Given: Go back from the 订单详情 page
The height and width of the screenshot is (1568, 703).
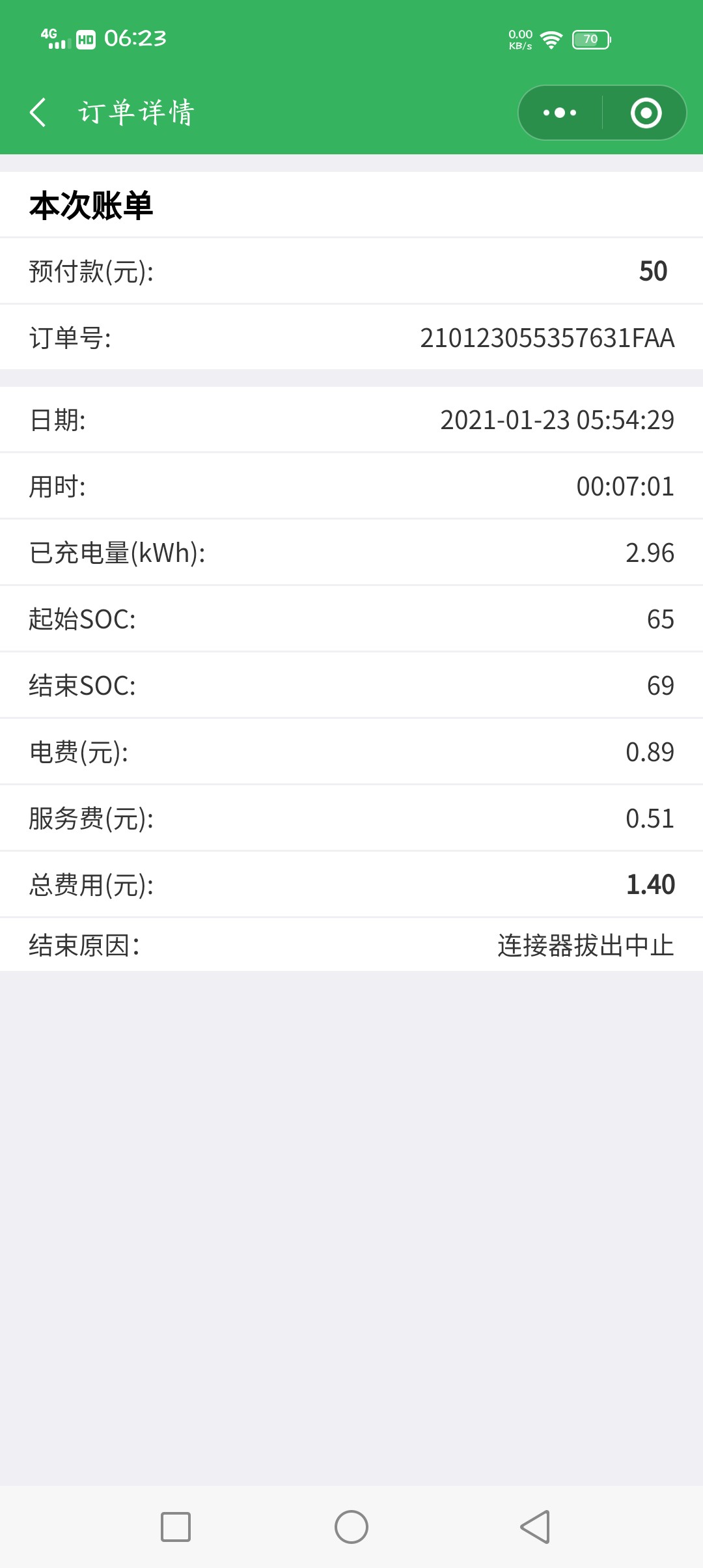Looking at the screenshot, I should [x=38, y=113].
